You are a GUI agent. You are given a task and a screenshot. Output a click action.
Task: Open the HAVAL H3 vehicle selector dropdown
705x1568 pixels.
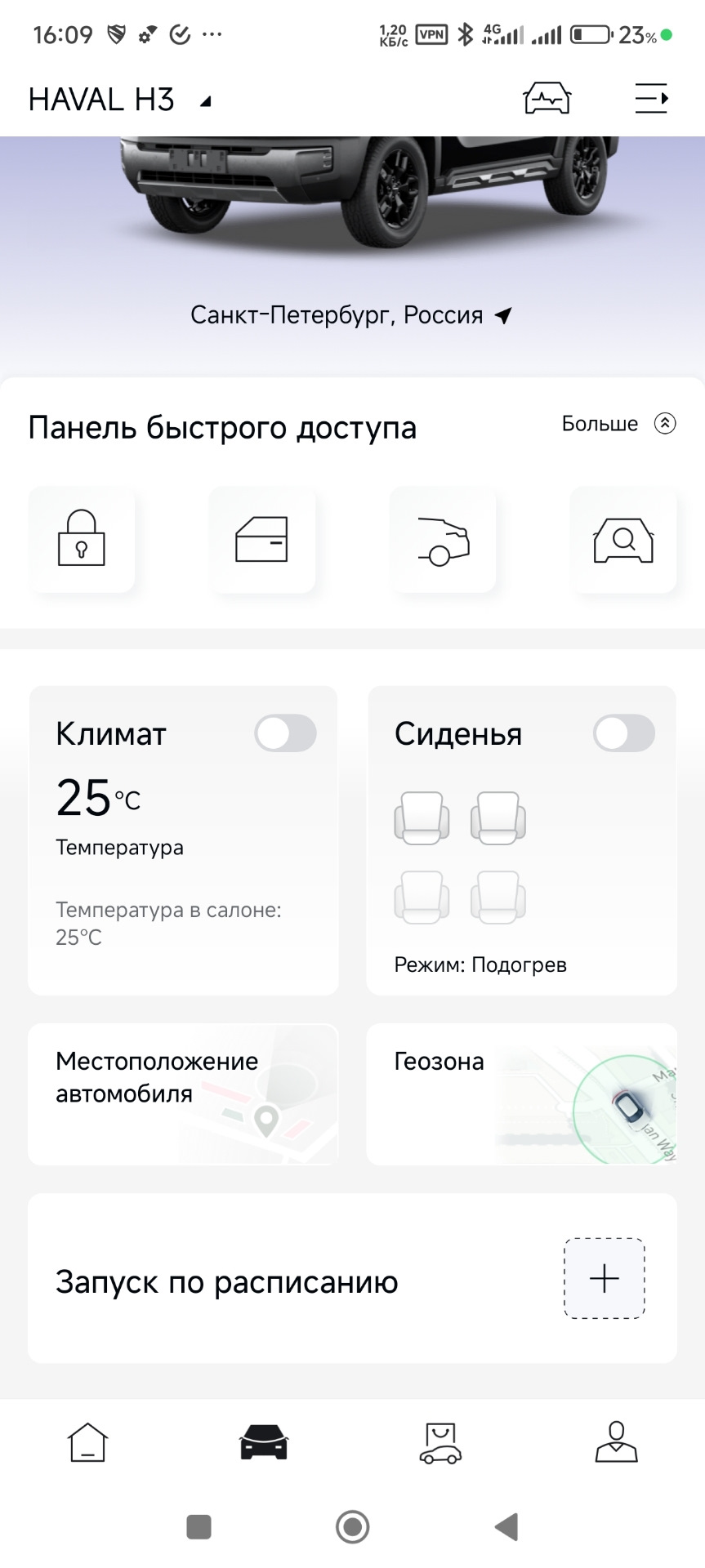pos(119,100)
